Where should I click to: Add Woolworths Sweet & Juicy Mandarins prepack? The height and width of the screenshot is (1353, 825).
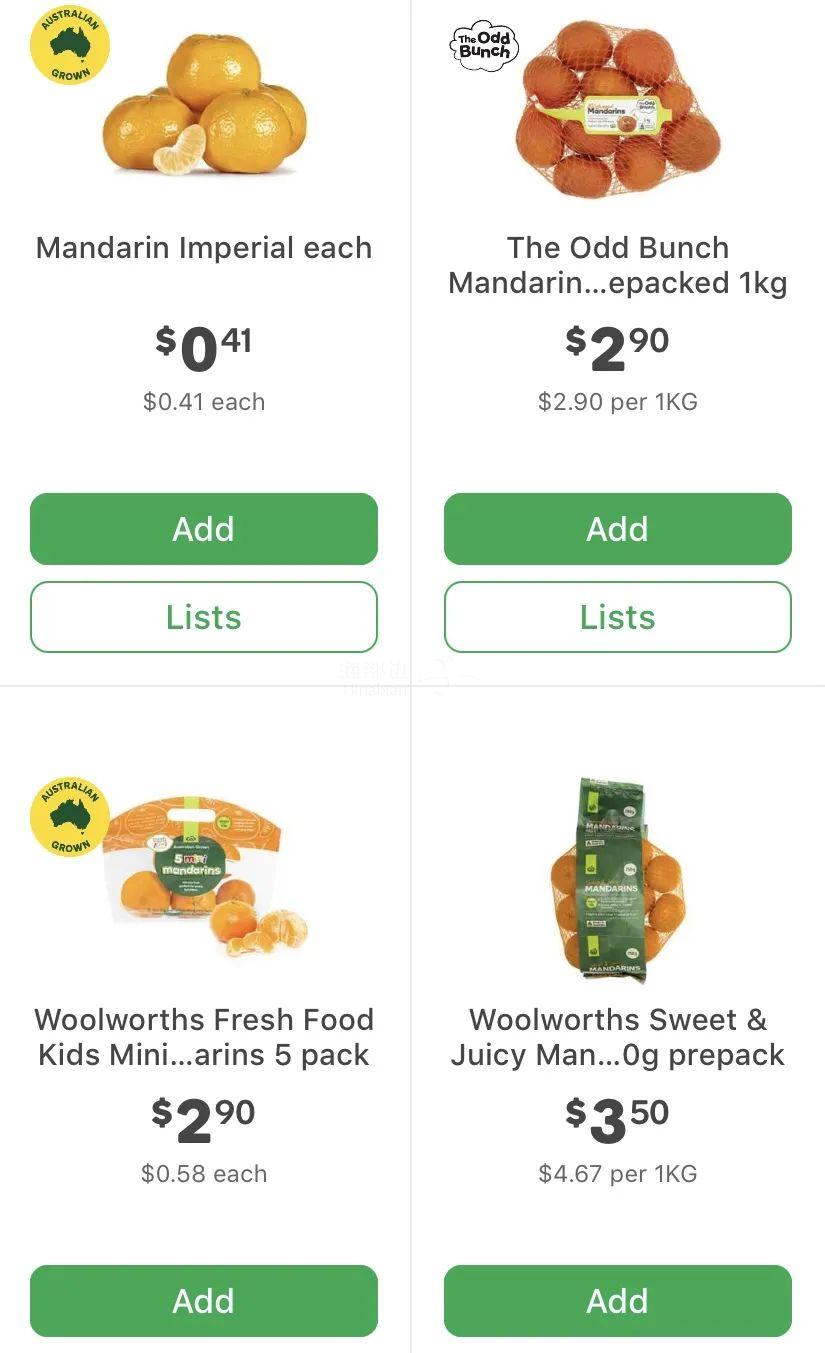pyautogui.click(x=617, y=1301)
